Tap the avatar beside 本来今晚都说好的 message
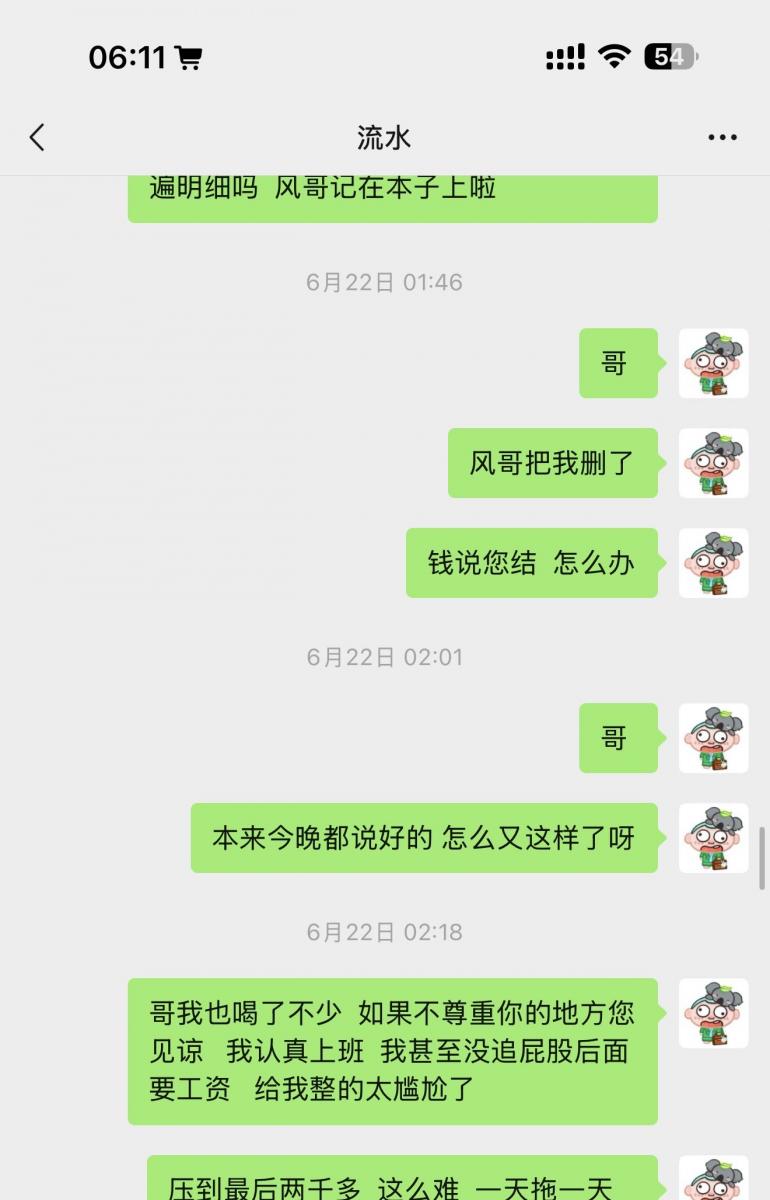The height and width of the screenshot is (1200, 770). [713, 838]
